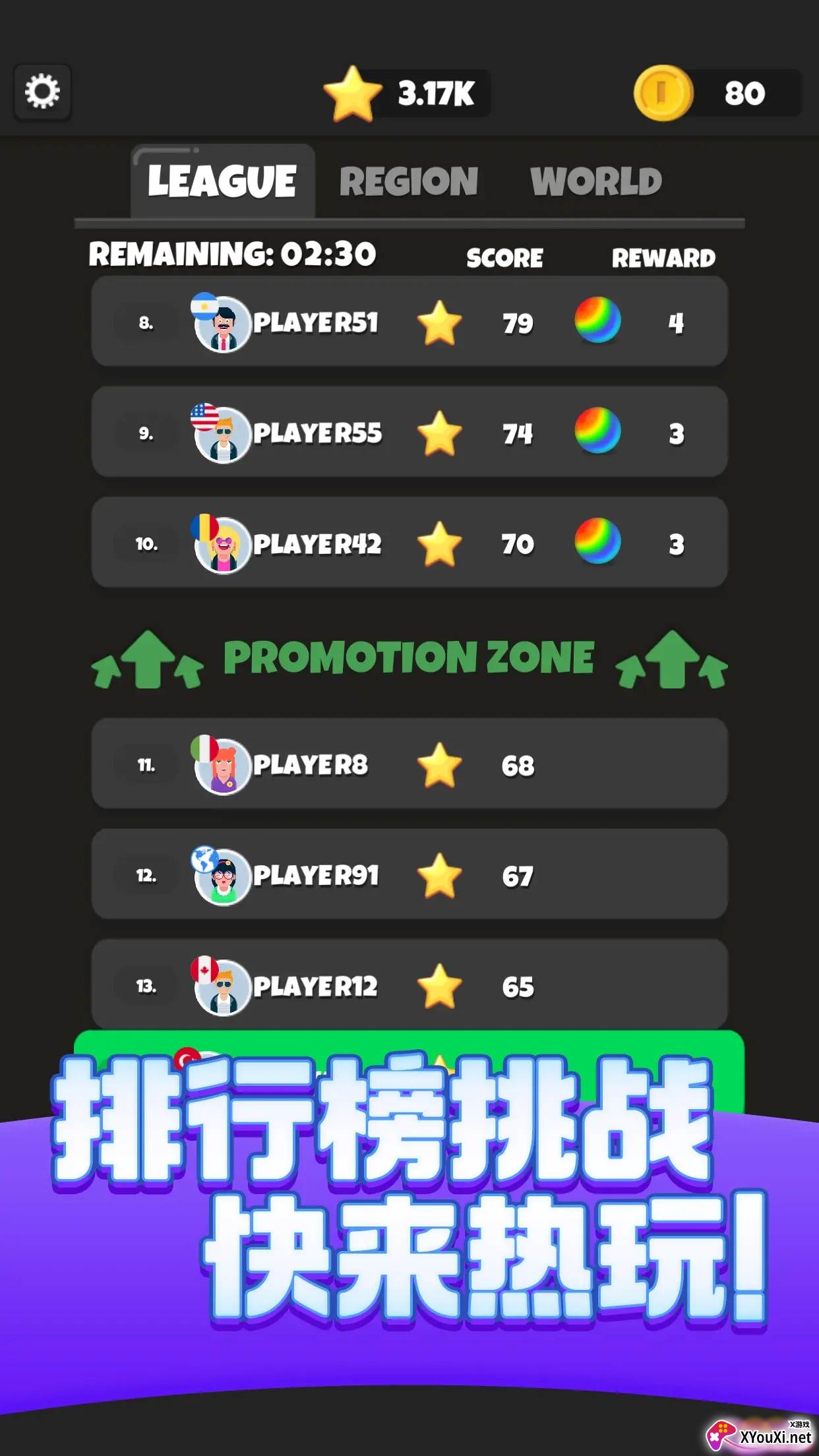The image size is (819, 1456).
Task: Click the Player42 entry ranked 10th
Action: 409,543
